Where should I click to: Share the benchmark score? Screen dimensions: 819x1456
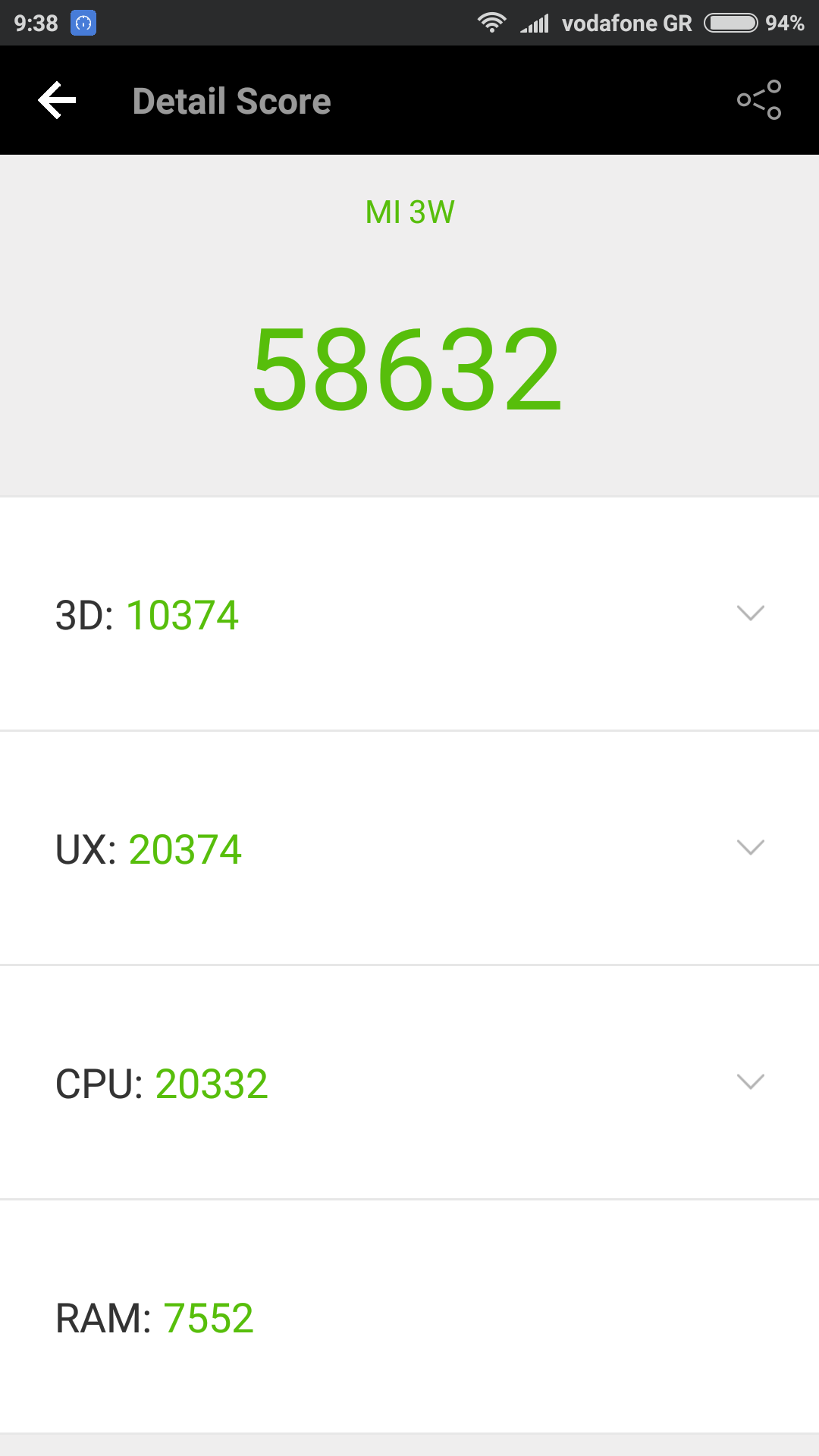coord(759,100)
